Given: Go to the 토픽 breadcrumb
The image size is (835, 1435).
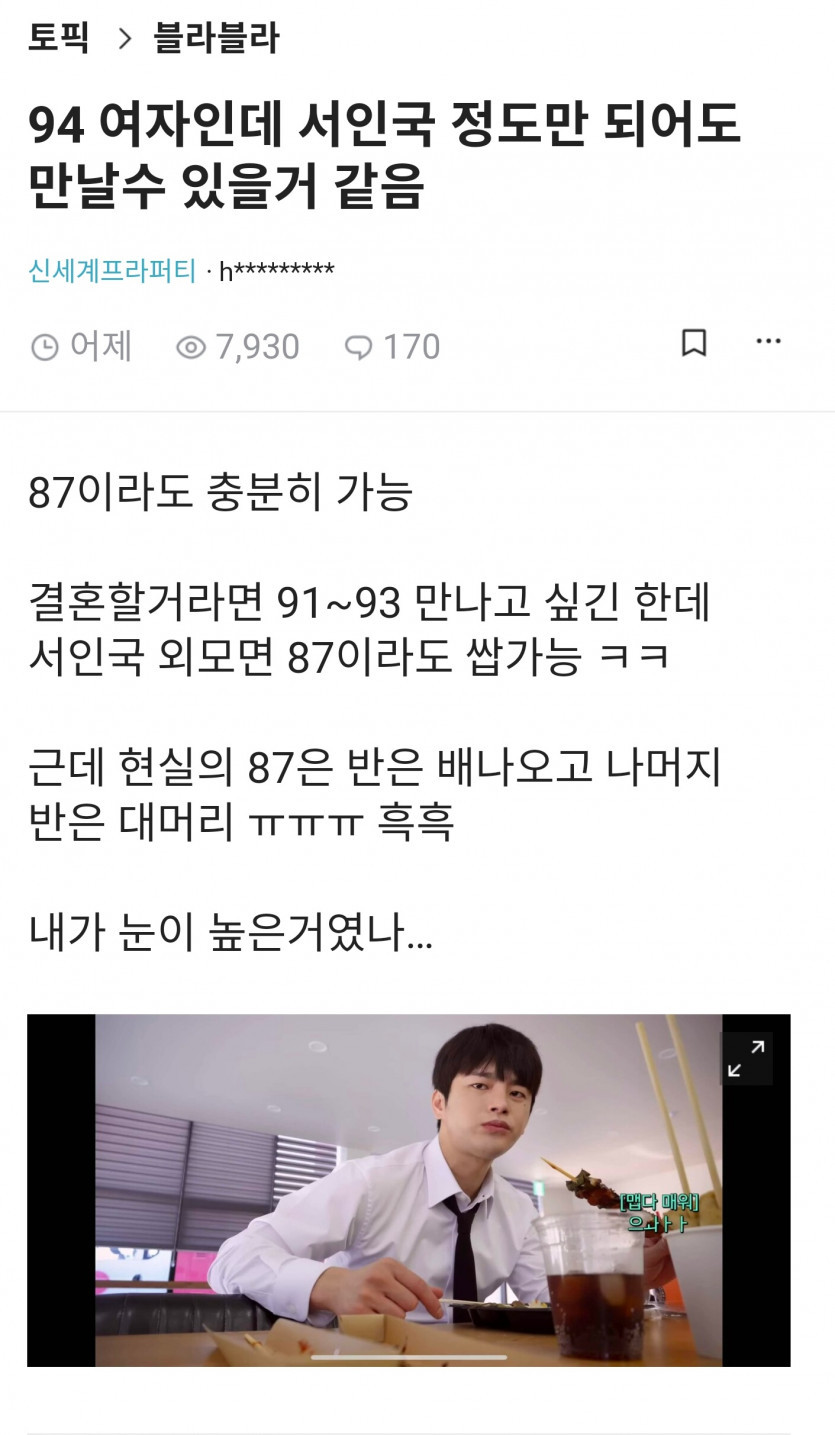Looking at the screenshot, I should tap(58, 38).
